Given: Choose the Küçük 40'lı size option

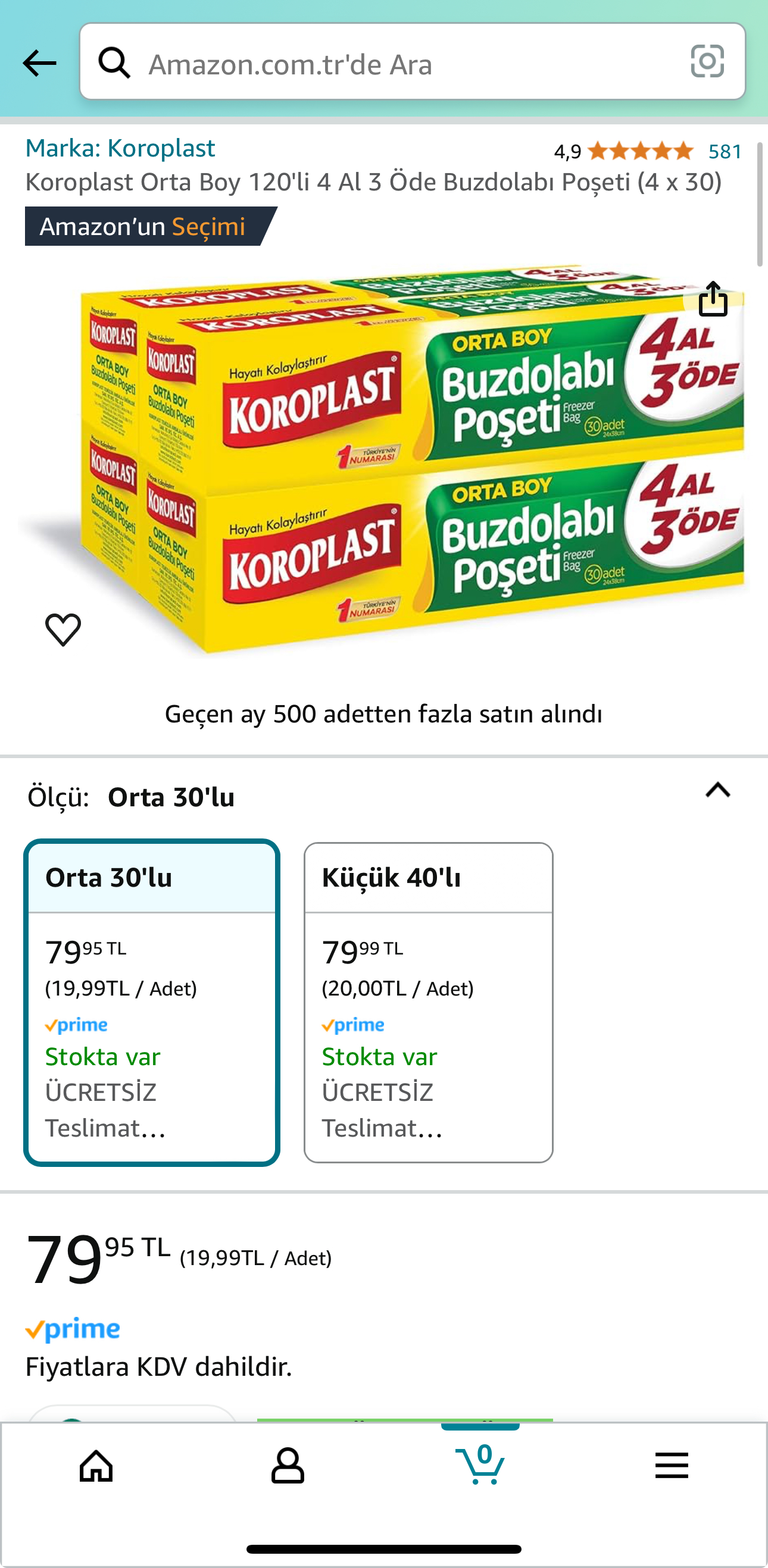Looking at the screenshot, I should pos(428,1001).
